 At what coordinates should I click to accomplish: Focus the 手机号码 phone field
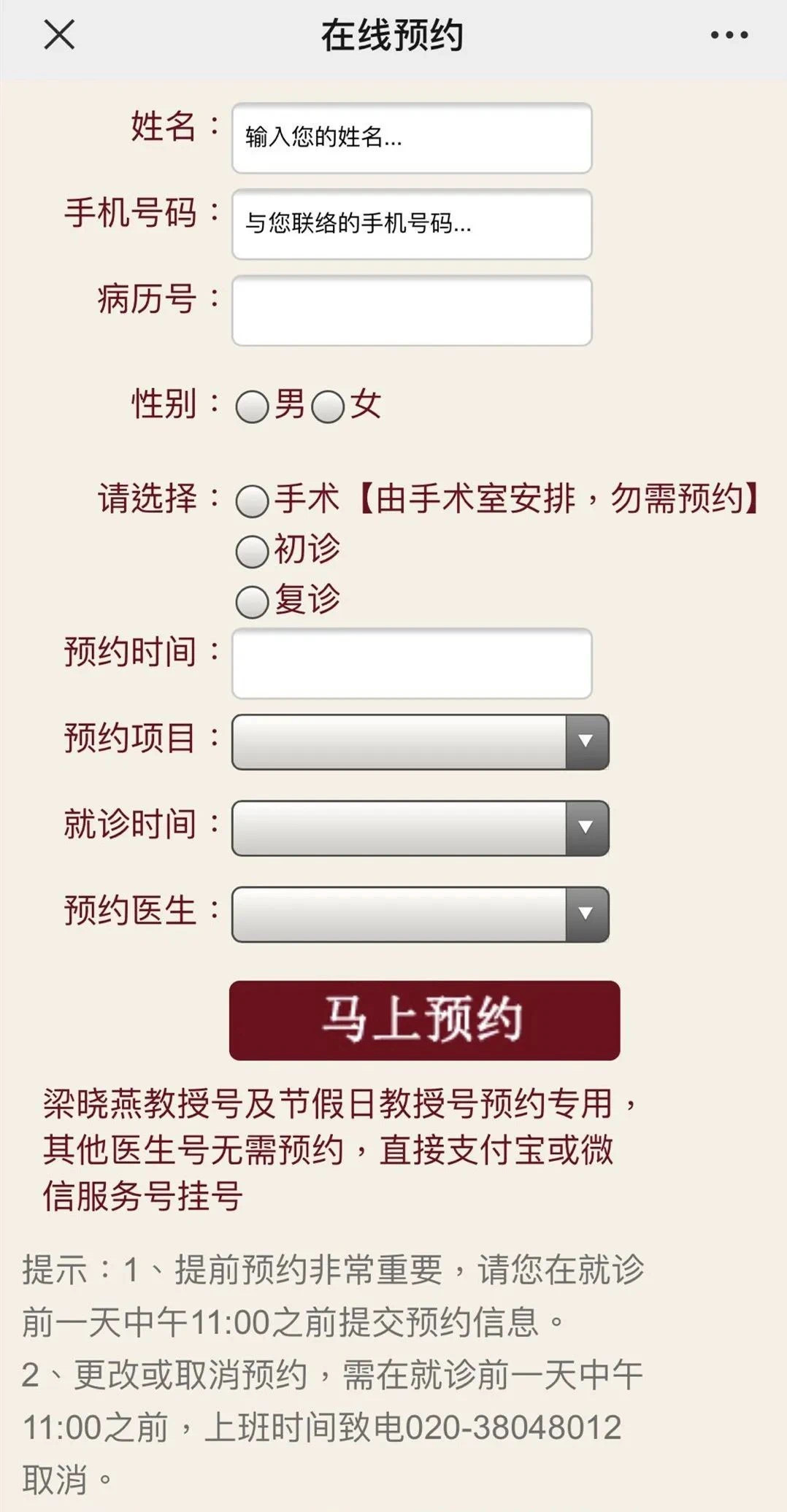pos(412,224)
